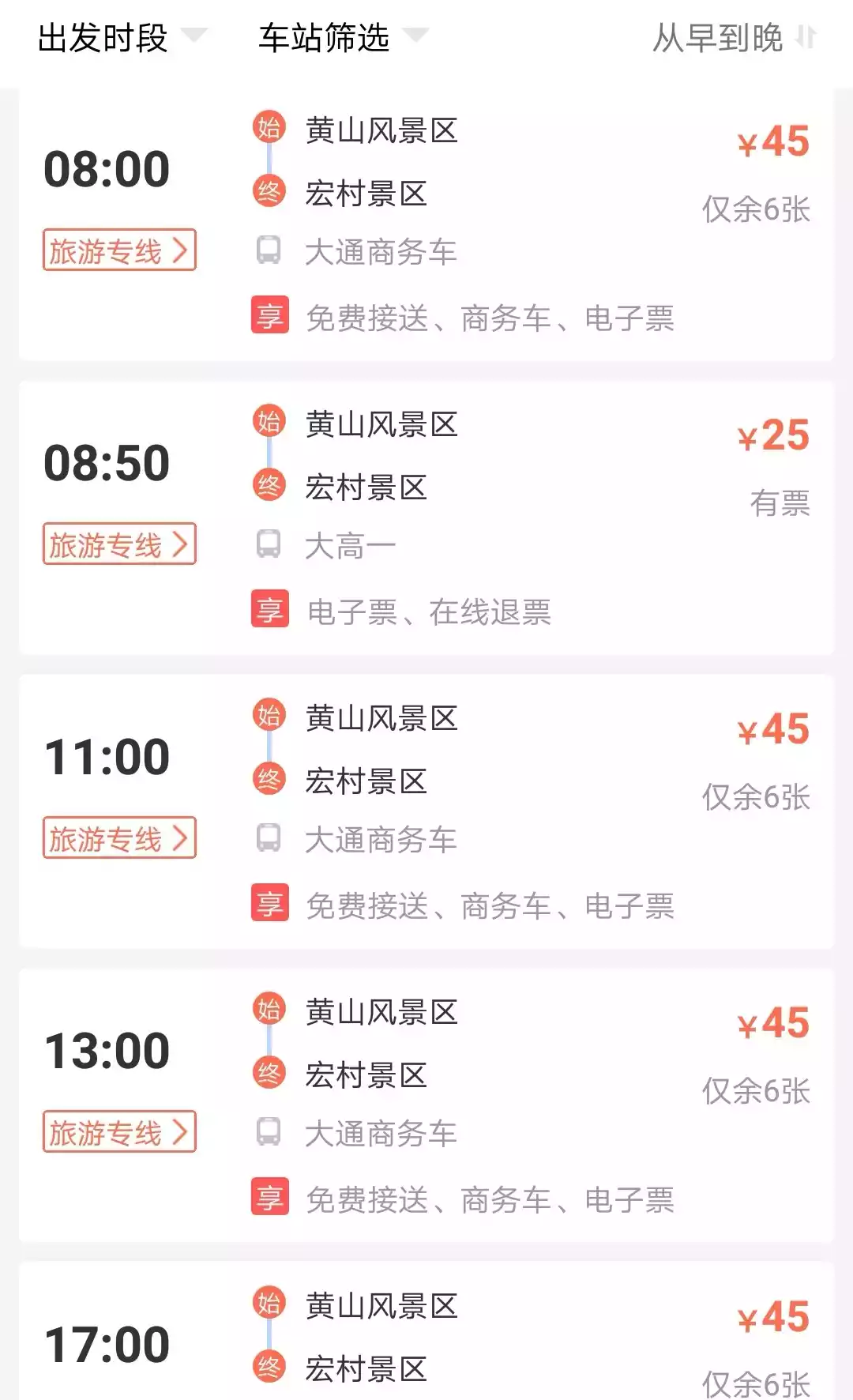Show 旅游专线 details for 13:00 departure

(119, 1132)
